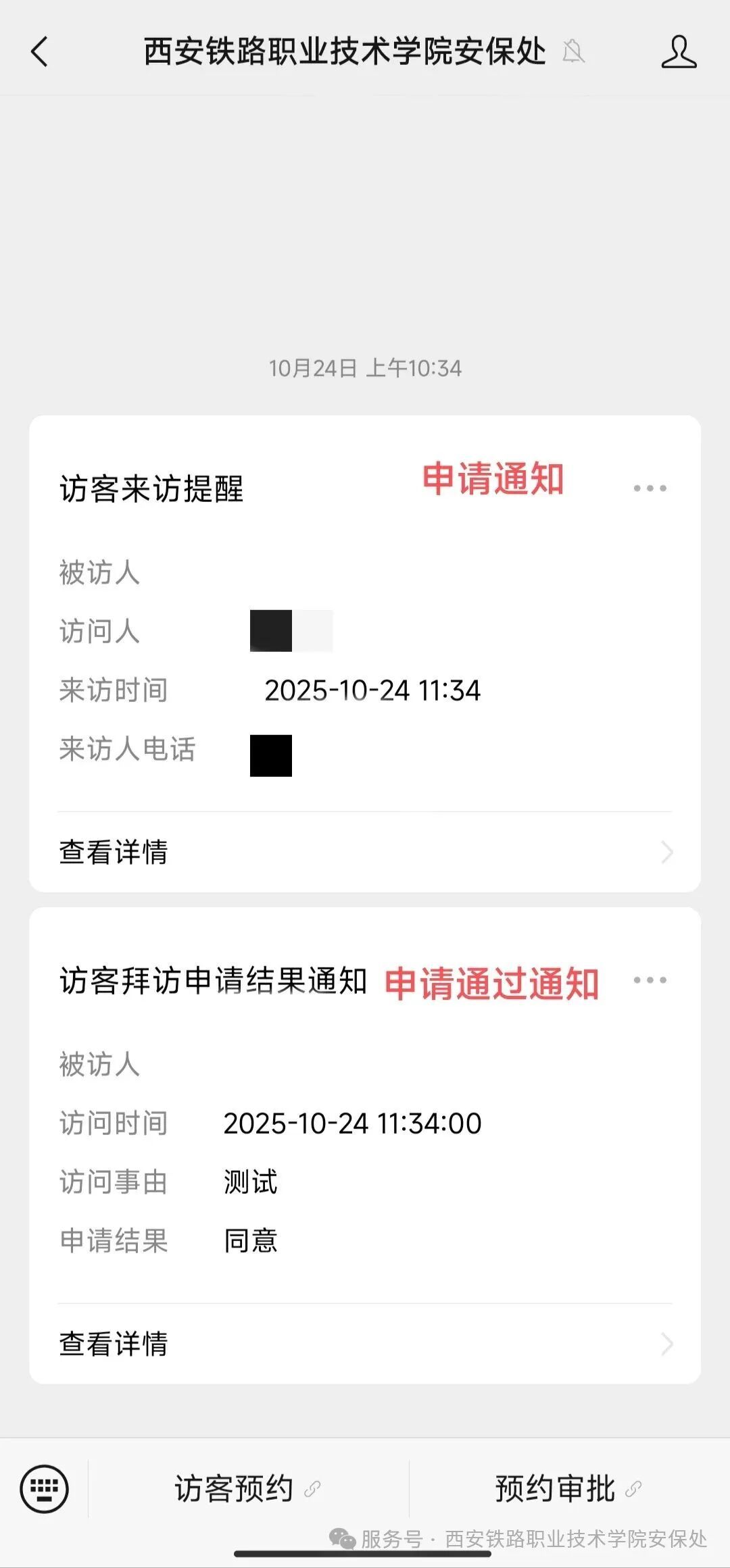Image resolution: width=730 pixels, height=1568 pixels.
Task: Open the three-dot menu on 访客拜访申请结果通知
Action: (x=650, y=980)
